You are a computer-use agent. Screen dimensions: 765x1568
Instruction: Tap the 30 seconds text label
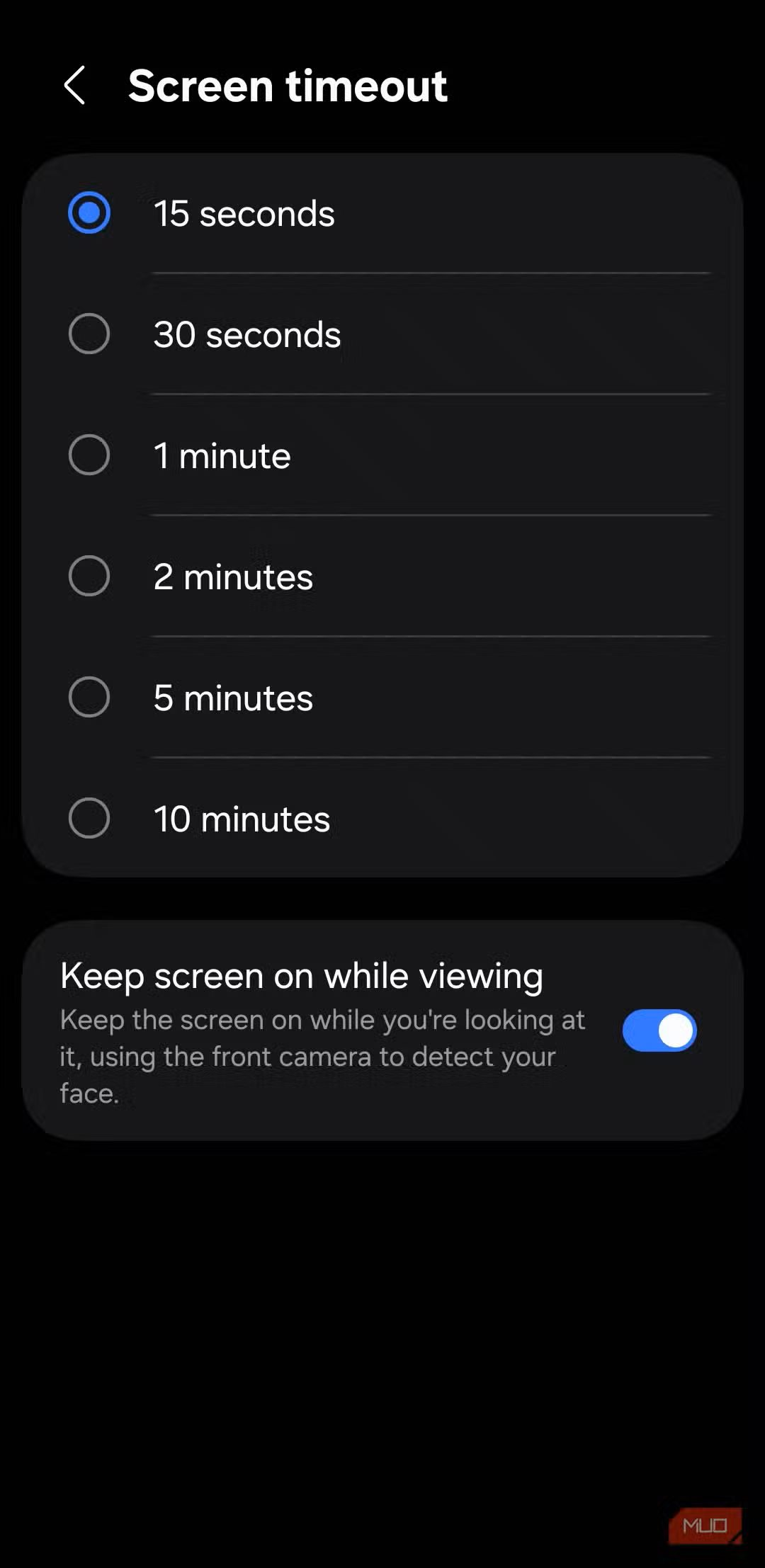[246, 334]
